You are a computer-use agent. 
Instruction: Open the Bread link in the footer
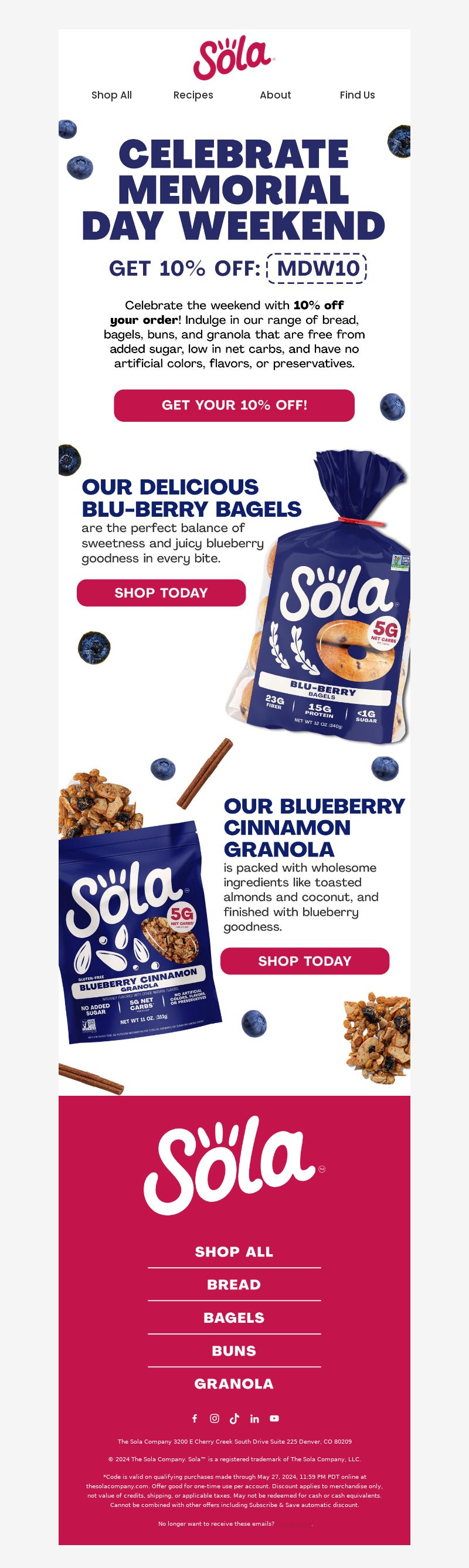click(x=234, y=1284)
